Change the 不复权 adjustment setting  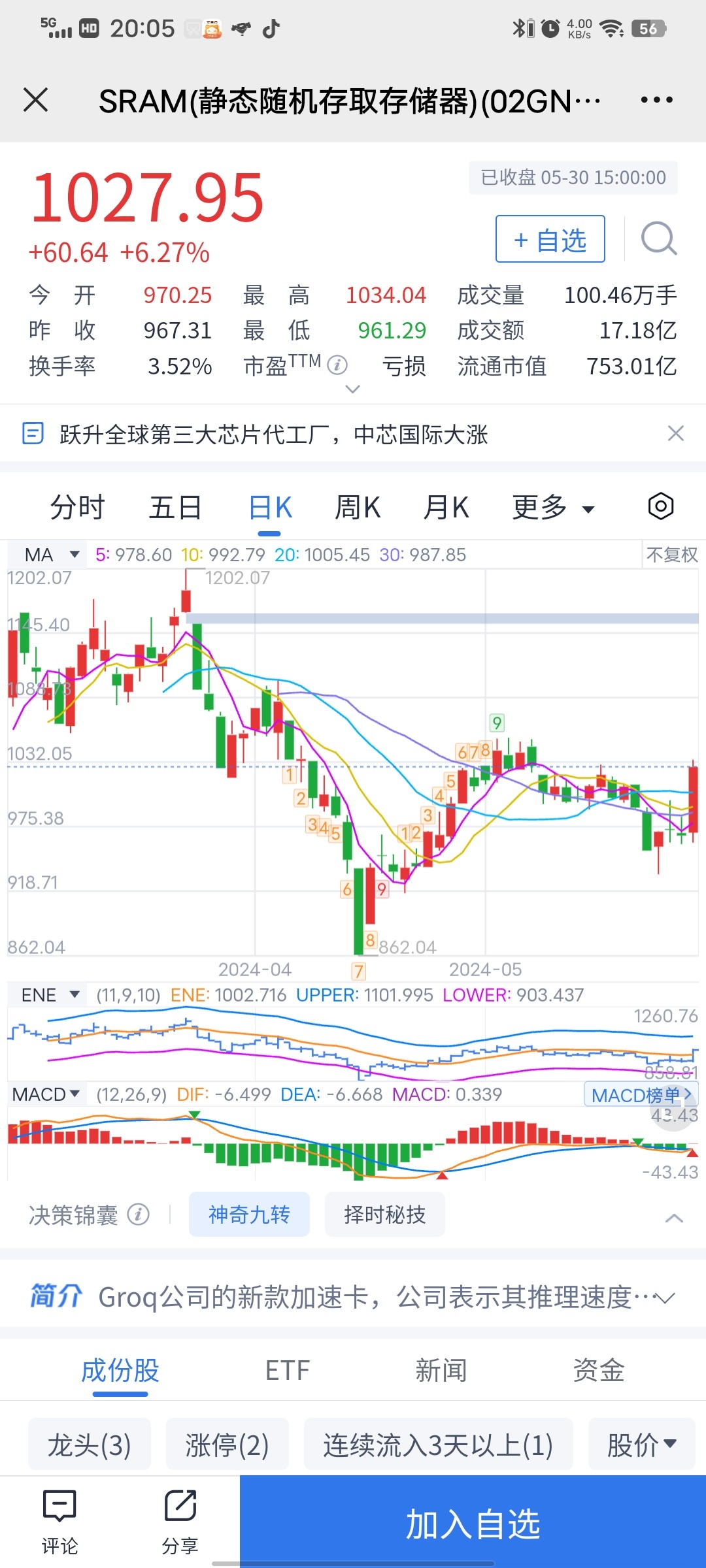coord(671,555)
